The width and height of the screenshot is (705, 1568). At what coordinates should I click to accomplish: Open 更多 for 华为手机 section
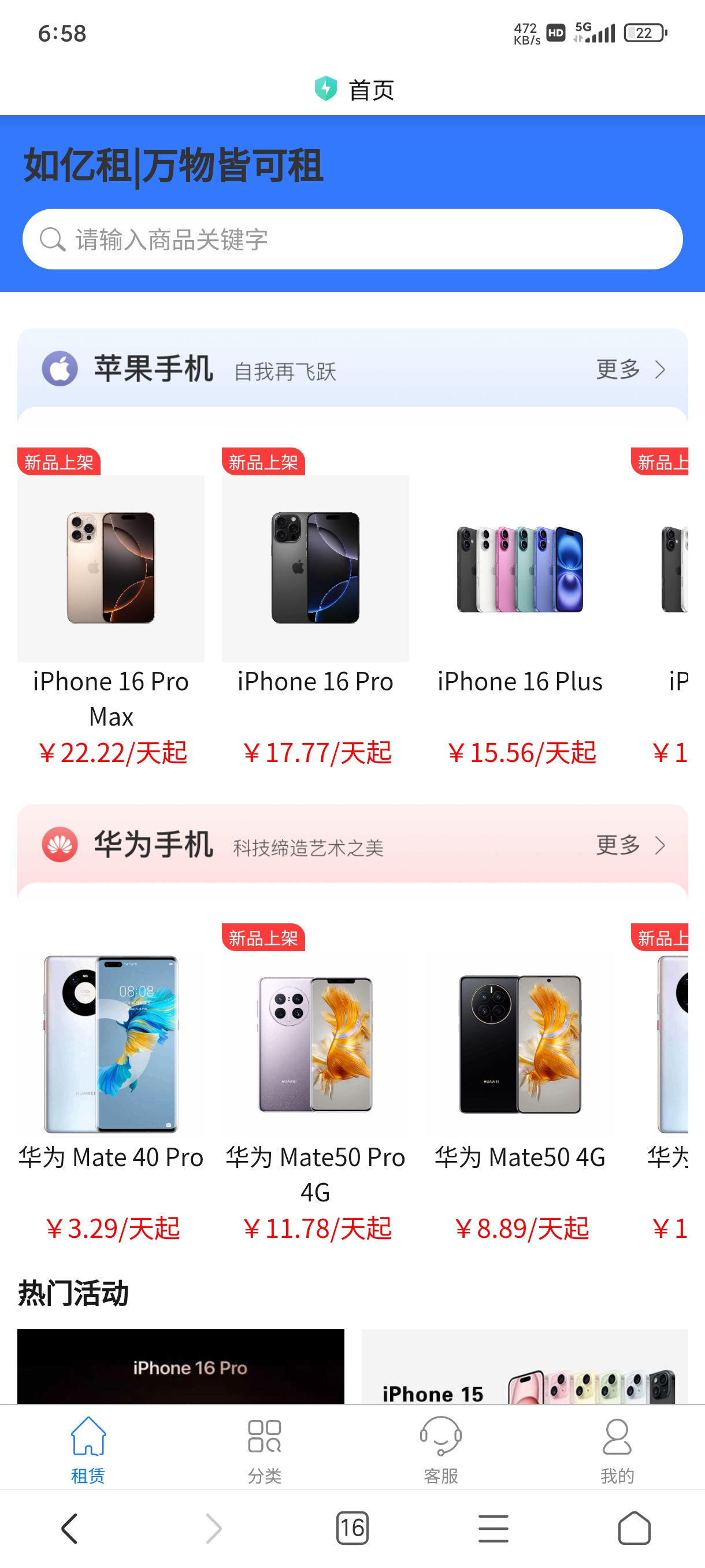pos(630,845)
